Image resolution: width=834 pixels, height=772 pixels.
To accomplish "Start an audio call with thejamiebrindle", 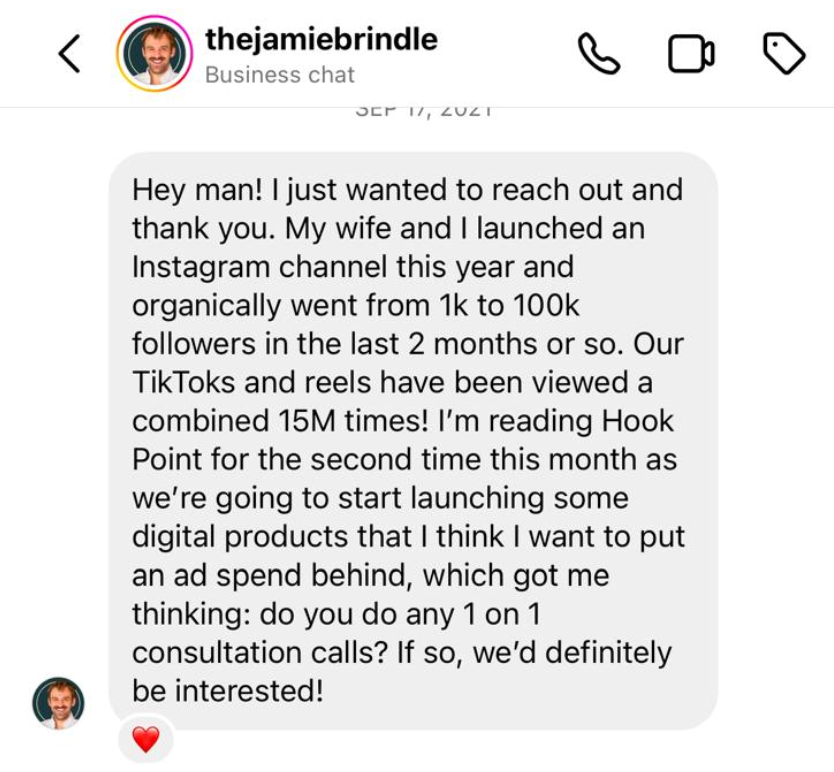I will point(599,54).
